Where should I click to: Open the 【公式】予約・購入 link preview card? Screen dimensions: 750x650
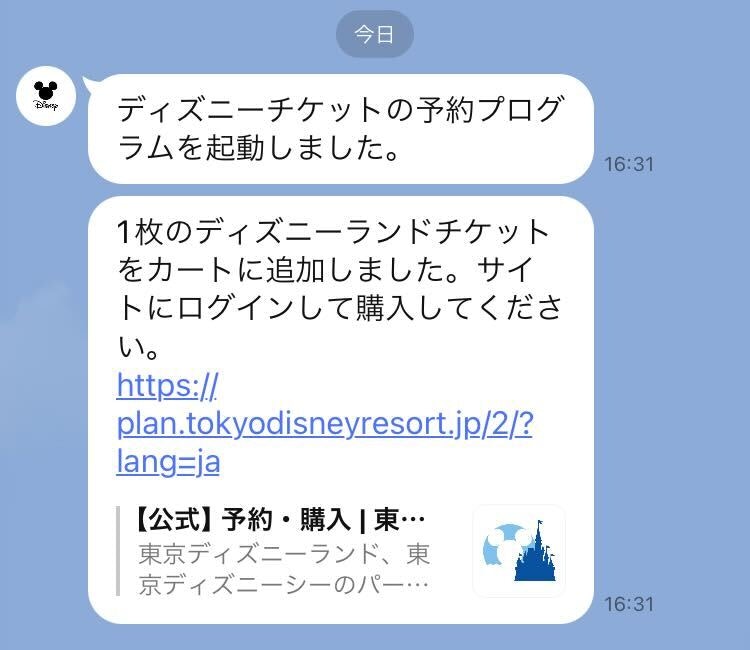pyautogui.click(x=340, y=551)
